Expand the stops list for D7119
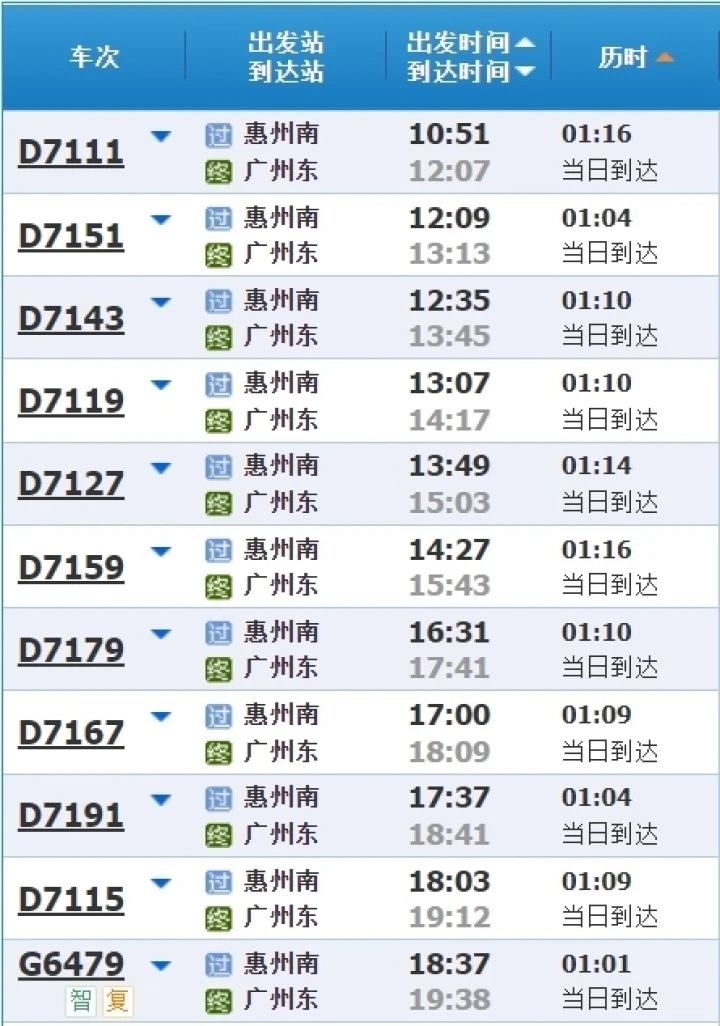 tap(161, 386)
